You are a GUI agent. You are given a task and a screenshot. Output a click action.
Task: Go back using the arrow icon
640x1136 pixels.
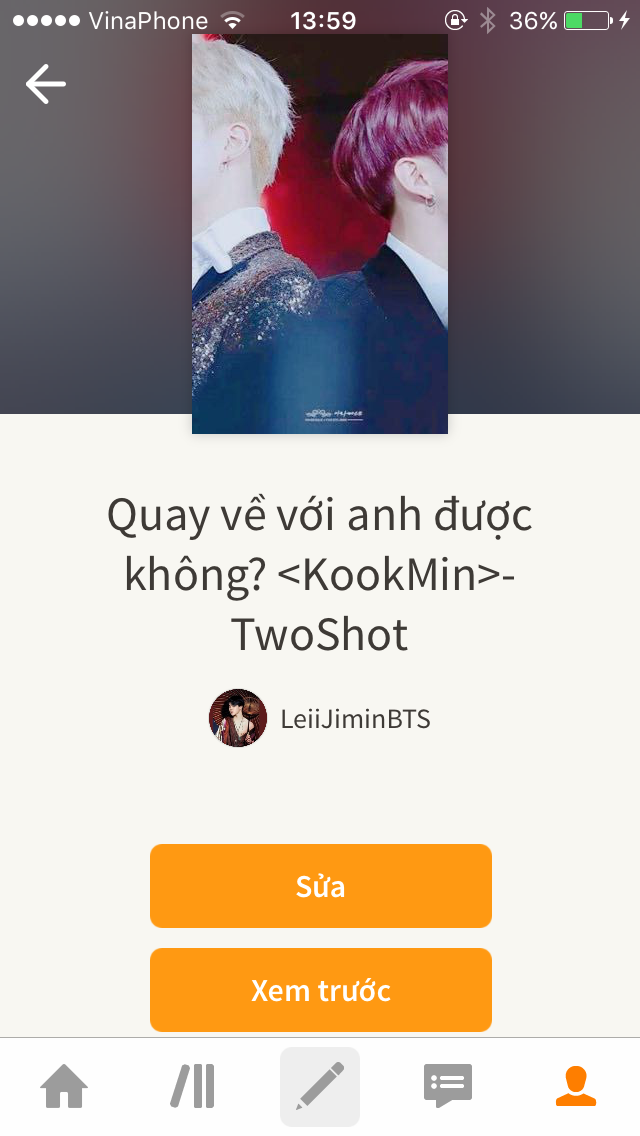click(46, 84)
